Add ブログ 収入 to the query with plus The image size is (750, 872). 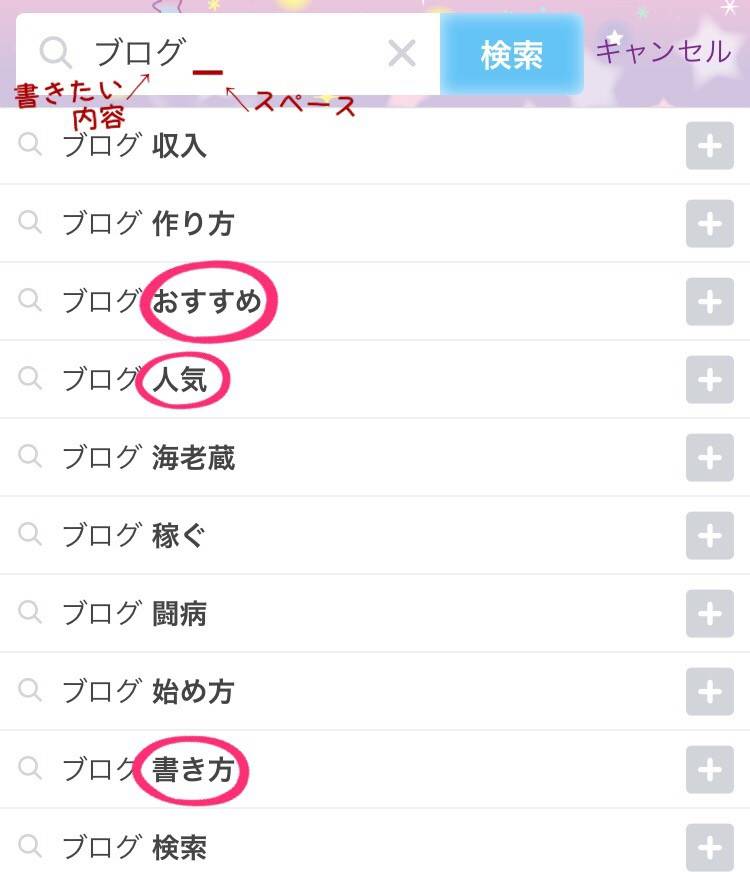pyautogui.click(x=709, y=146)
